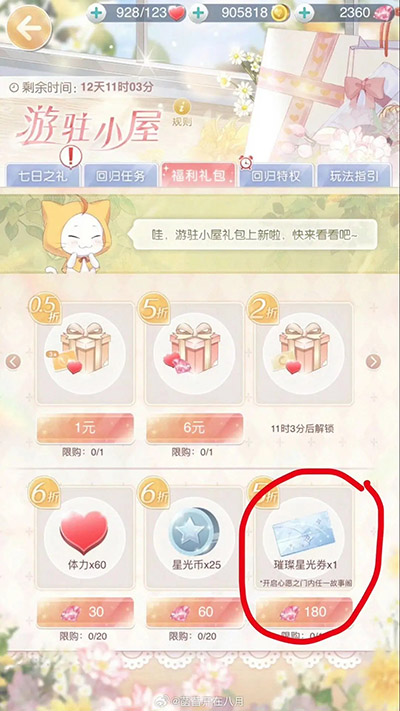Buy the 1元 gift pack
The width and height of the screenshot is (400, 711).
[x=85, y=428]
